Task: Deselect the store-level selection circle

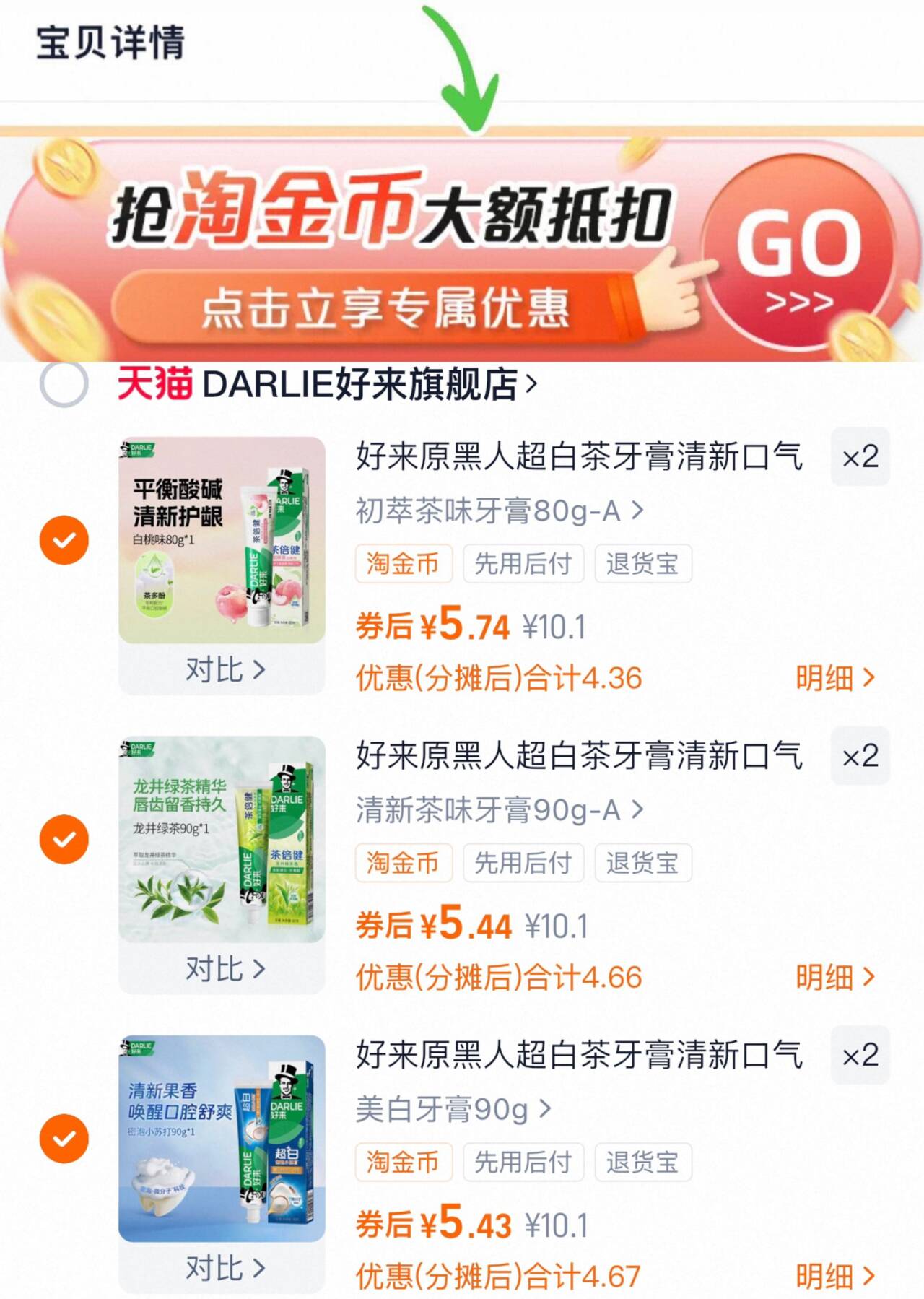Action: point(65,386)
